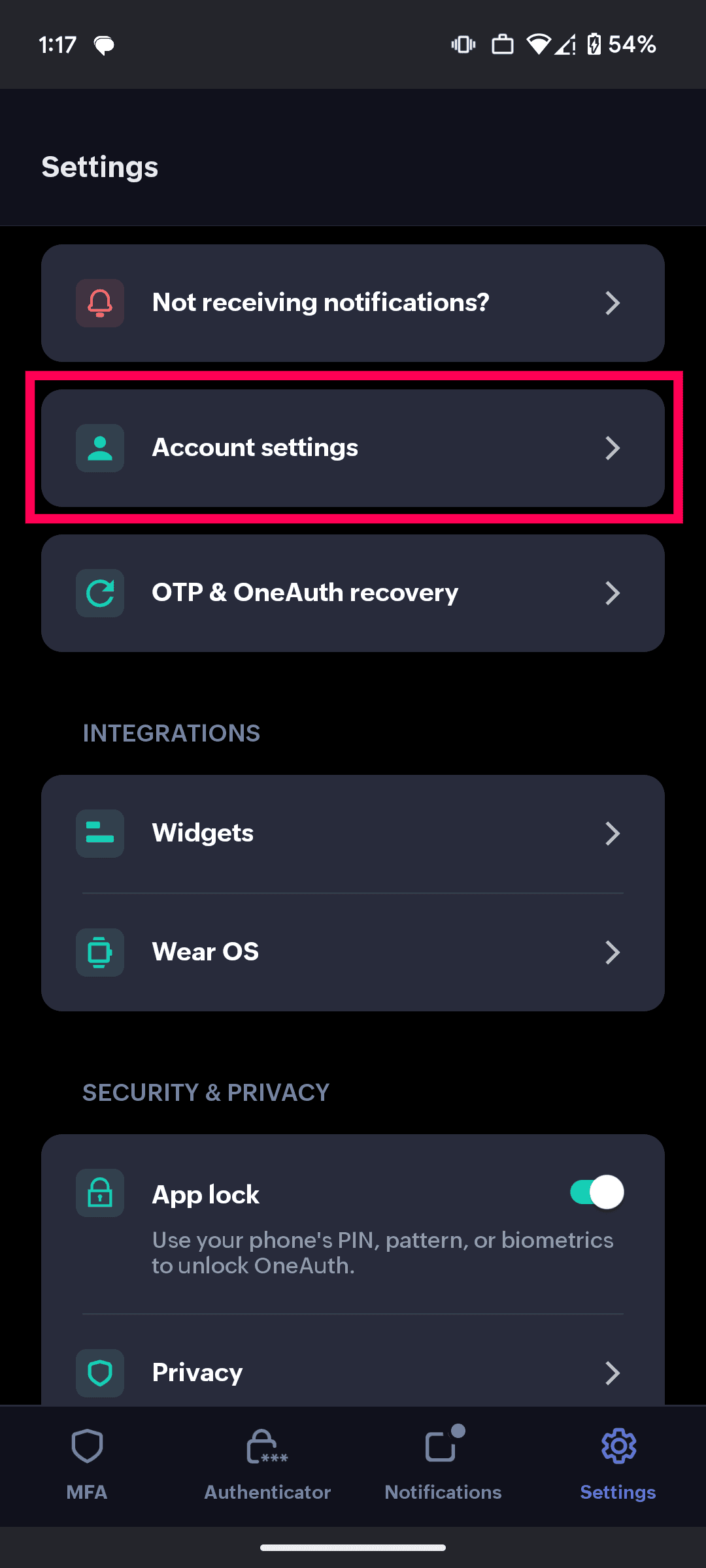Open Widgets integration settings
The width and height of the screenshot is (706, 1568).
coord(353,834)
